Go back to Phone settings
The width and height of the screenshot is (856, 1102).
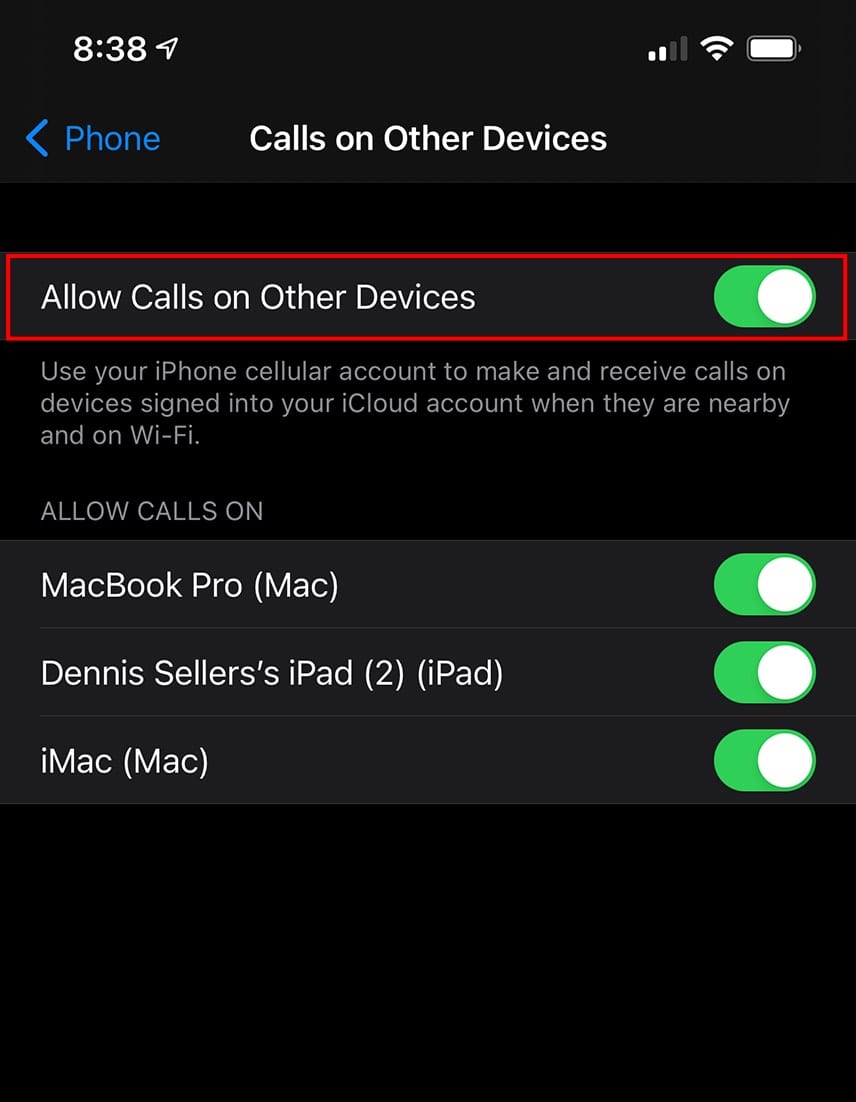(x=93, y=138)
